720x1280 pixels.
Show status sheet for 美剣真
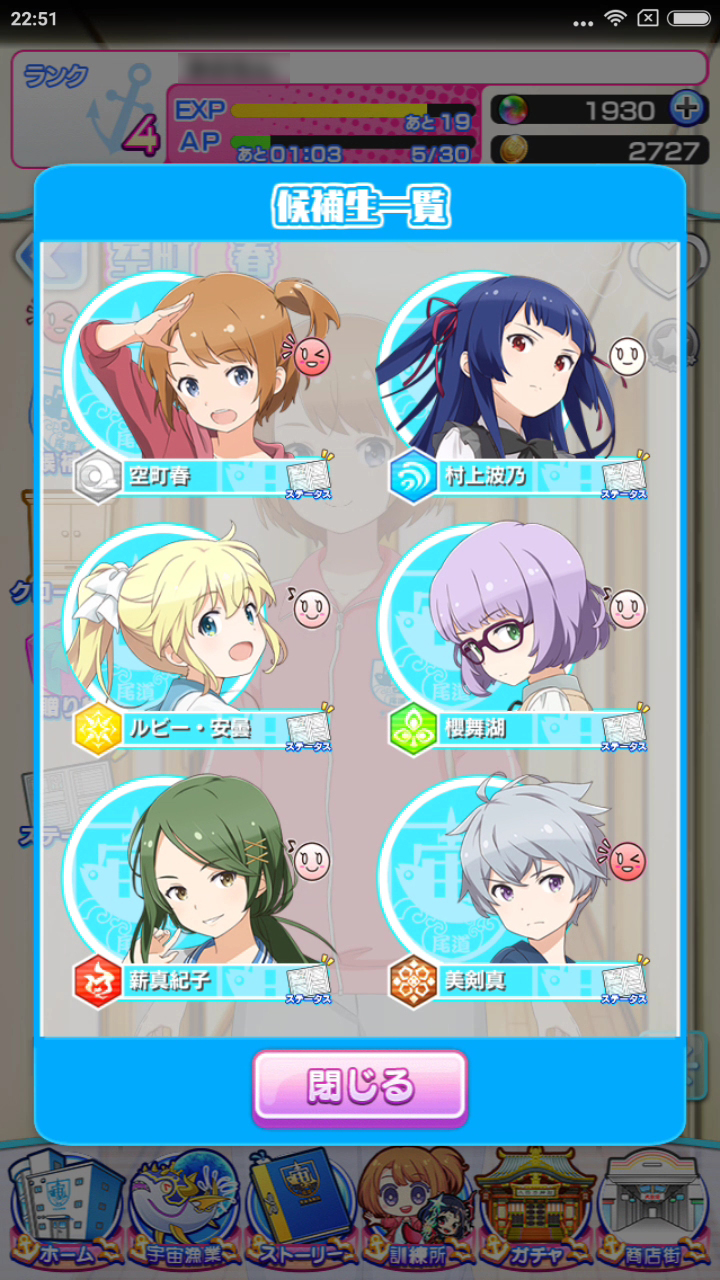626,981
